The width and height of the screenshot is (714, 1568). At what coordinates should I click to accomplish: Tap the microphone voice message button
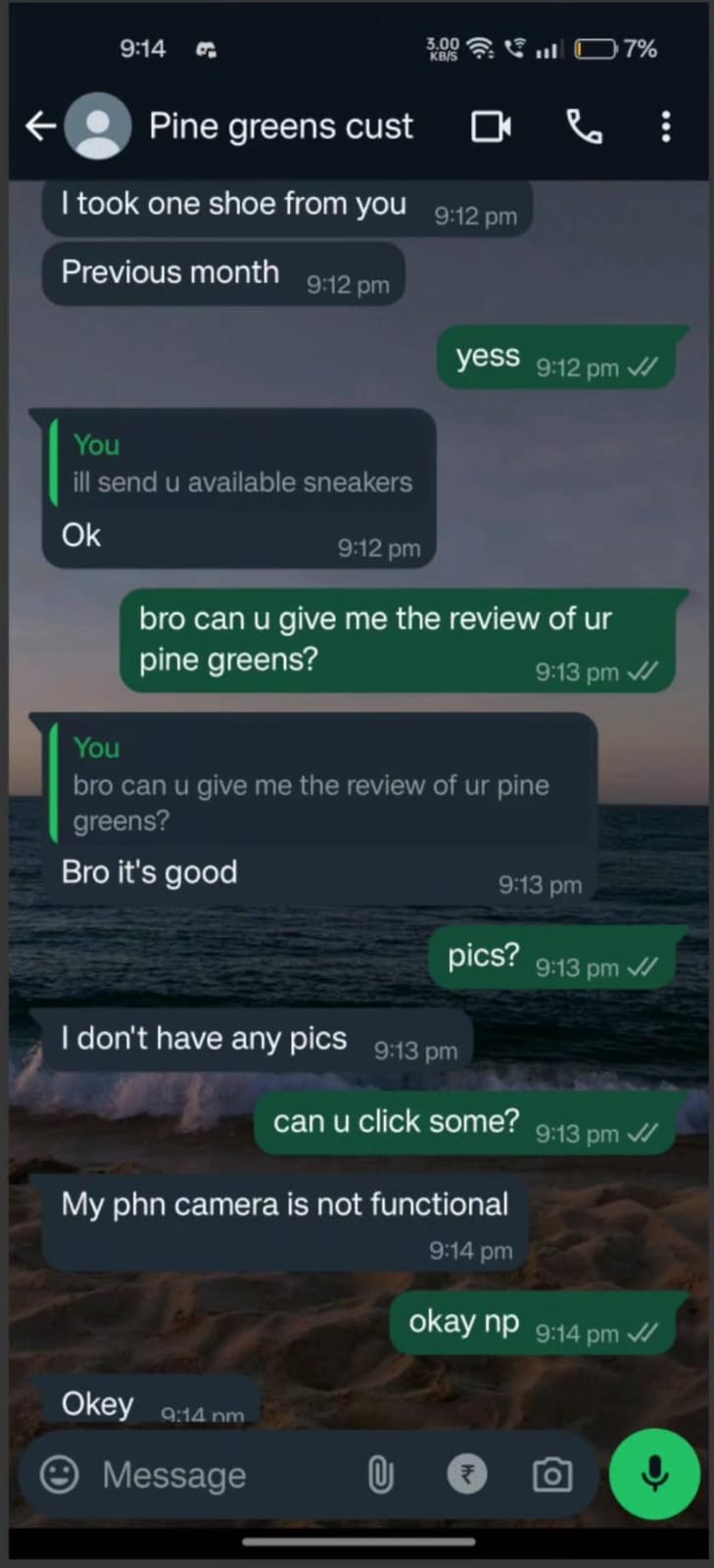pos(653,1474)
